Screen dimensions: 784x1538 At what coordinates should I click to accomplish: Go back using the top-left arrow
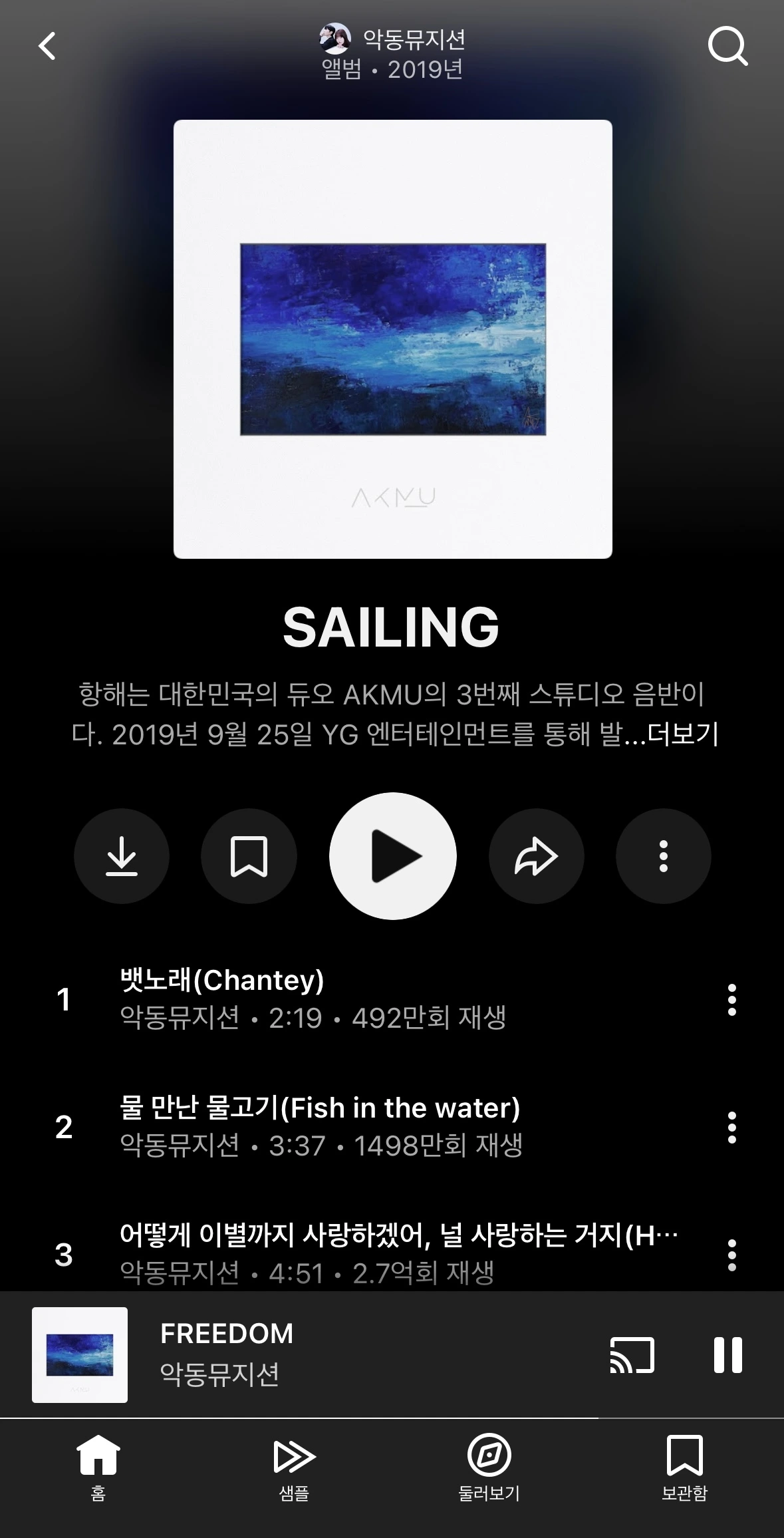47,47
